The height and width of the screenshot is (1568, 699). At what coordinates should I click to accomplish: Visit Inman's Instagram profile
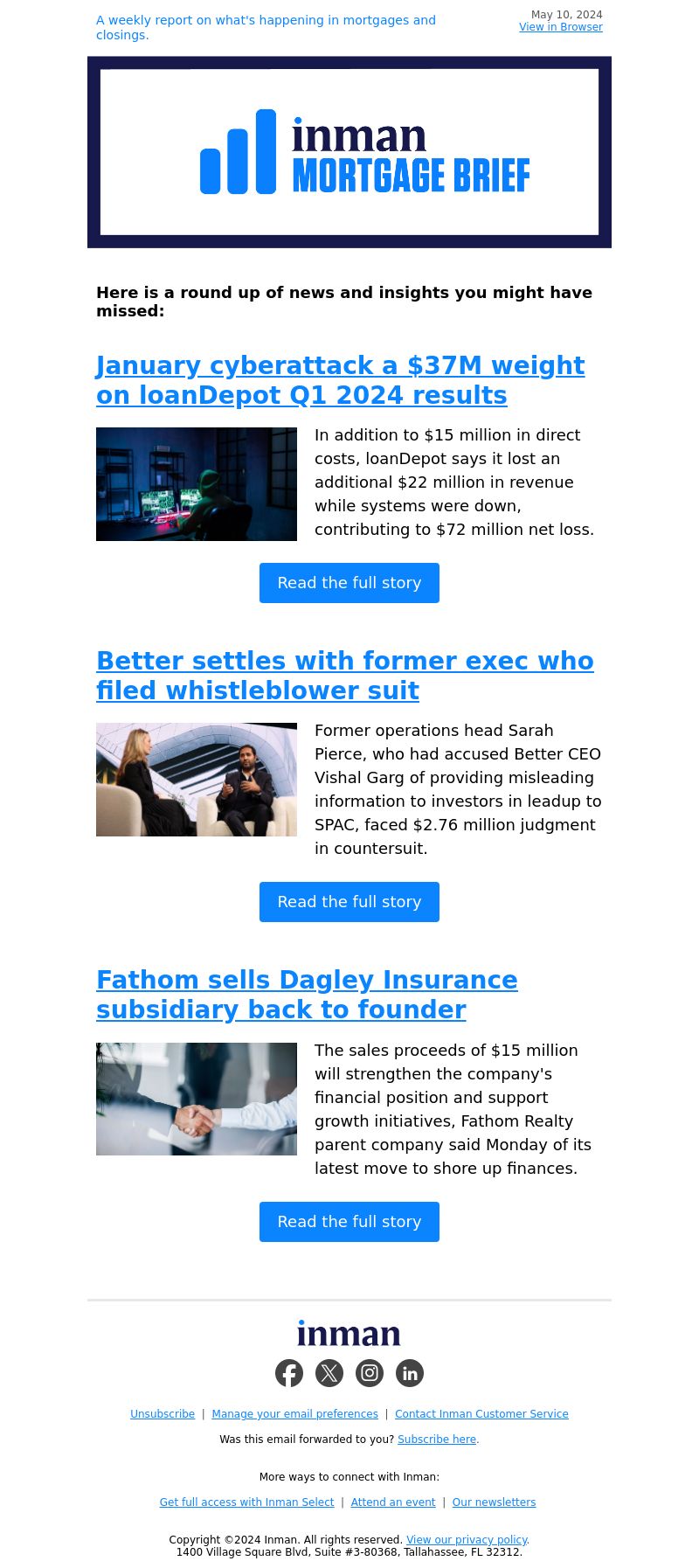(x=370, y=1373)
